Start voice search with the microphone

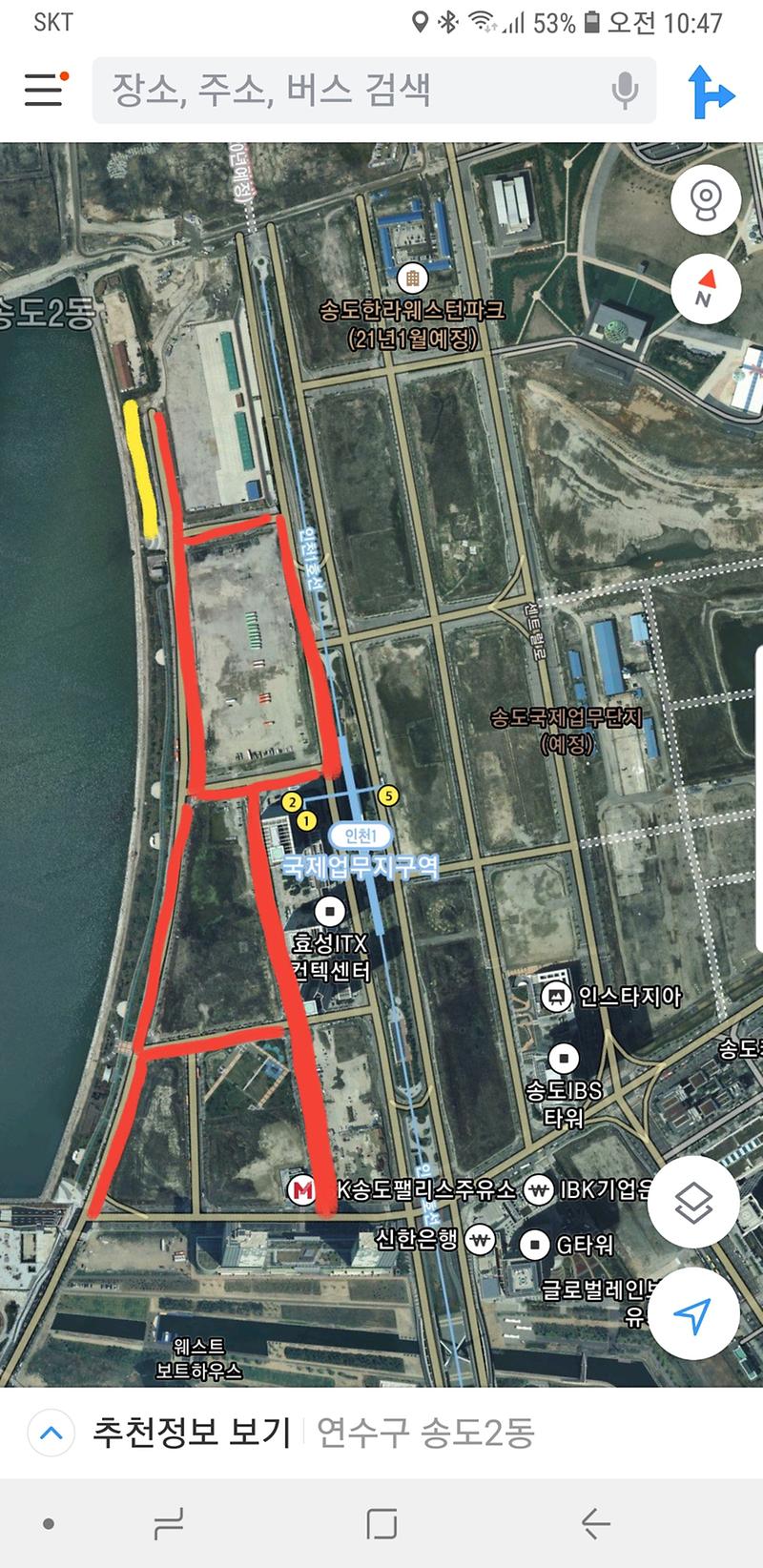625,91
